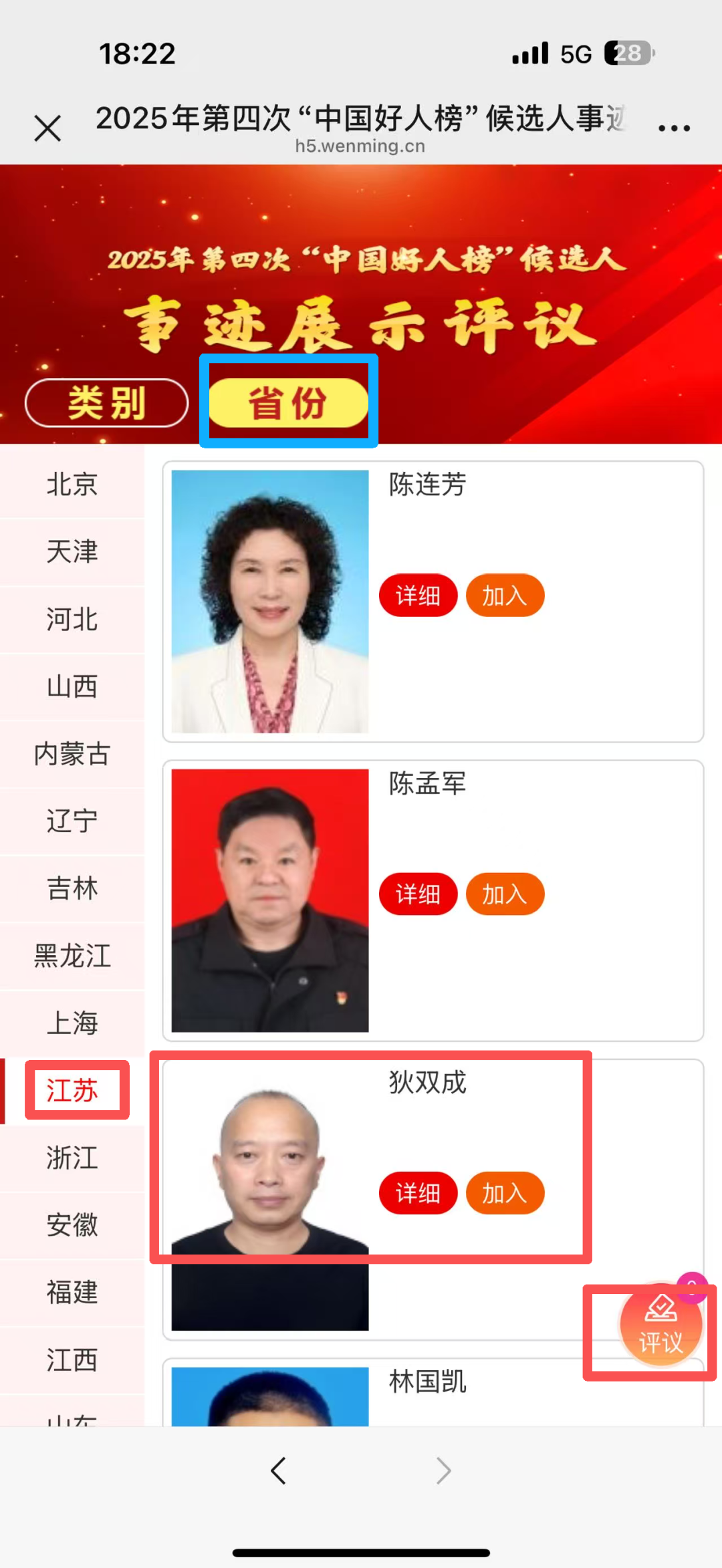This screenshot has width=722, height=1568.
Task: Open the floating 评议 button
Action: [x=660, y=1325]
